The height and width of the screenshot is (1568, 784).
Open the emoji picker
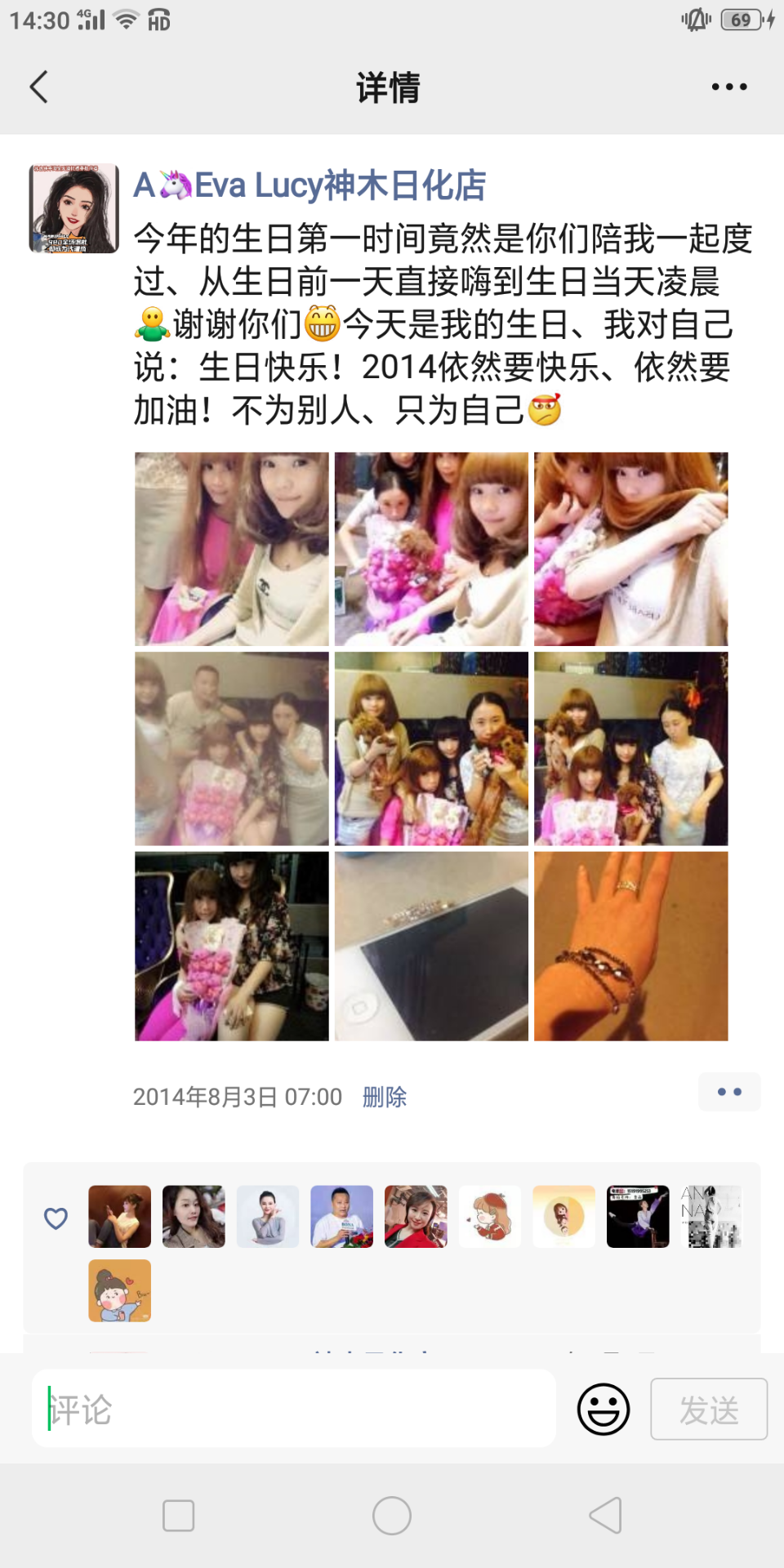tap(604, 1409)
